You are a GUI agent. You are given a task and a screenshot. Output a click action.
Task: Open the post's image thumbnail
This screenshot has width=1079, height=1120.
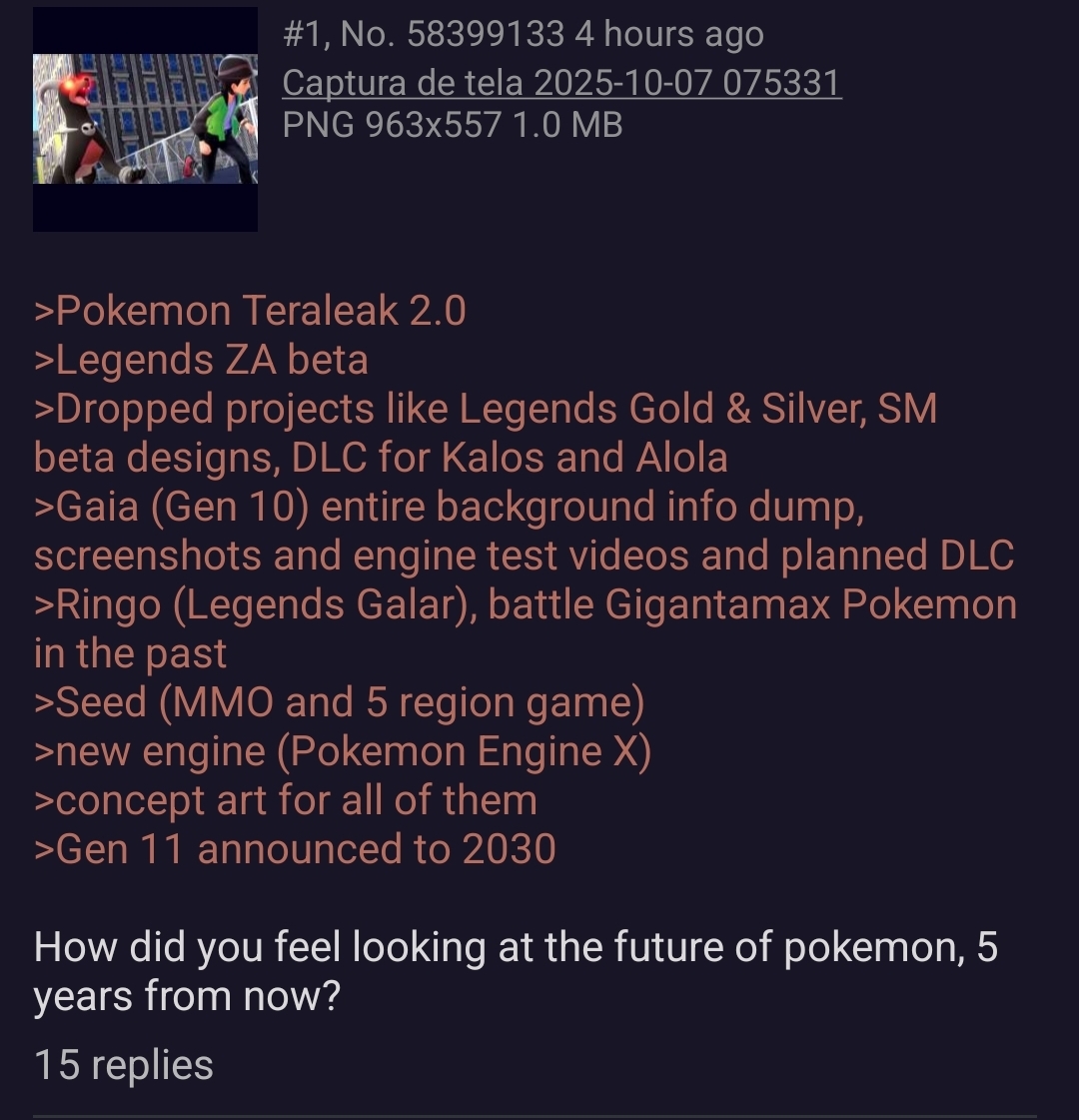tap(145, 119)
